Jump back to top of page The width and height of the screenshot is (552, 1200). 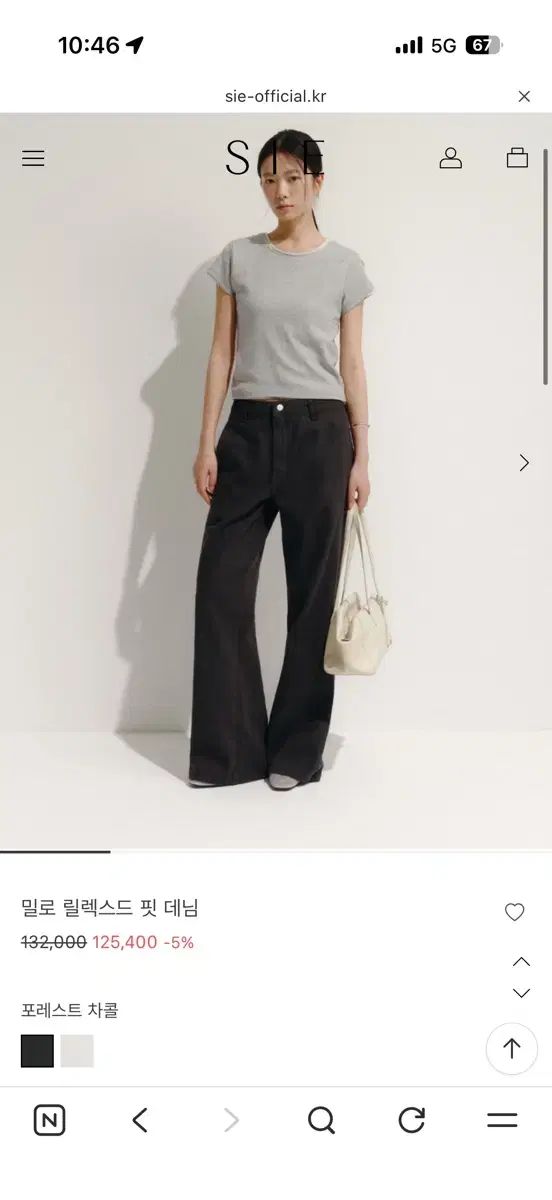(512, 1048)
